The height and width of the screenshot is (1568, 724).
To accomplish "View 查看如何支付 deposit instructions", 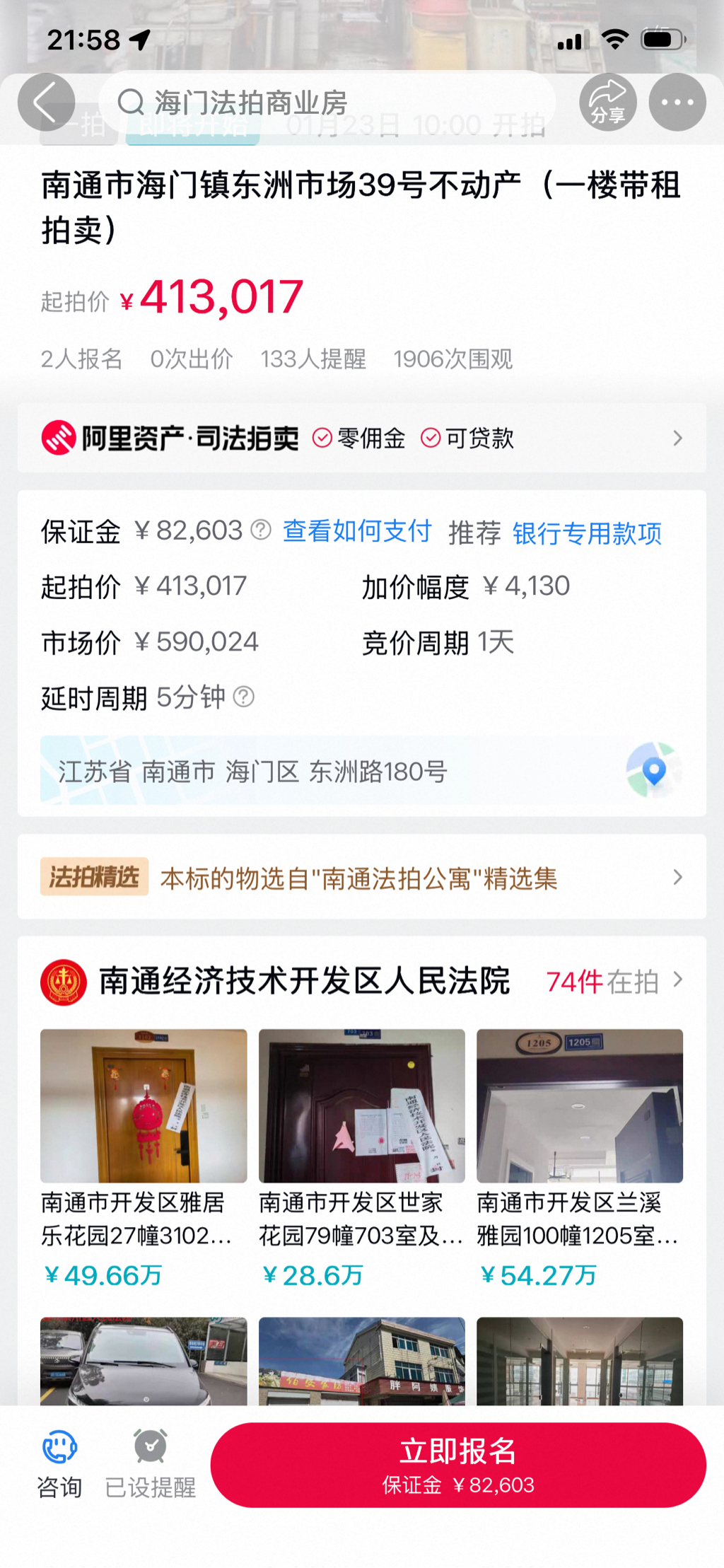I will tap(357, 531).
